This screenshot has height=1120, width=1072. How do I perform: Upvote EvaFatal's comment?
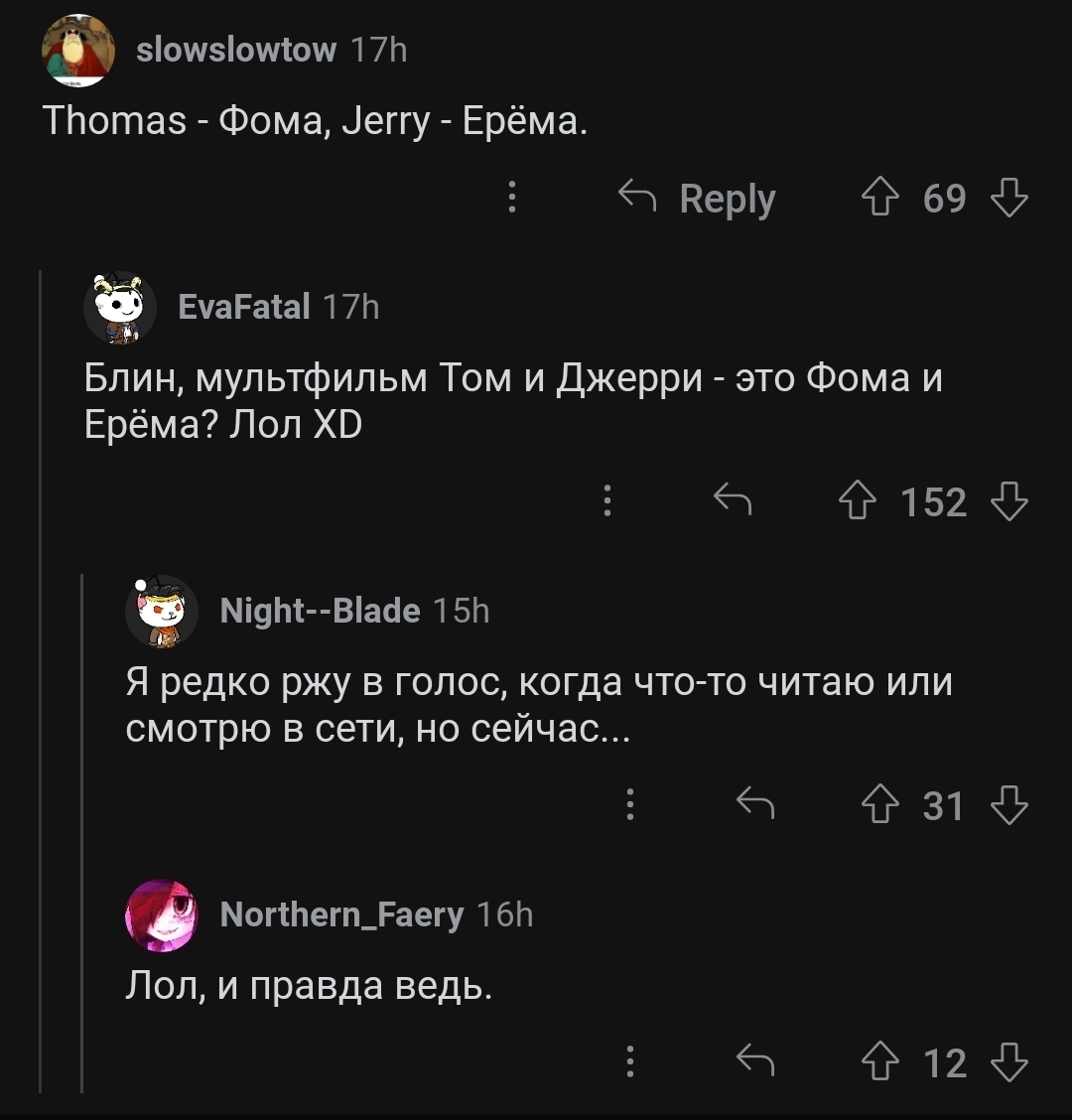(858, 502)
